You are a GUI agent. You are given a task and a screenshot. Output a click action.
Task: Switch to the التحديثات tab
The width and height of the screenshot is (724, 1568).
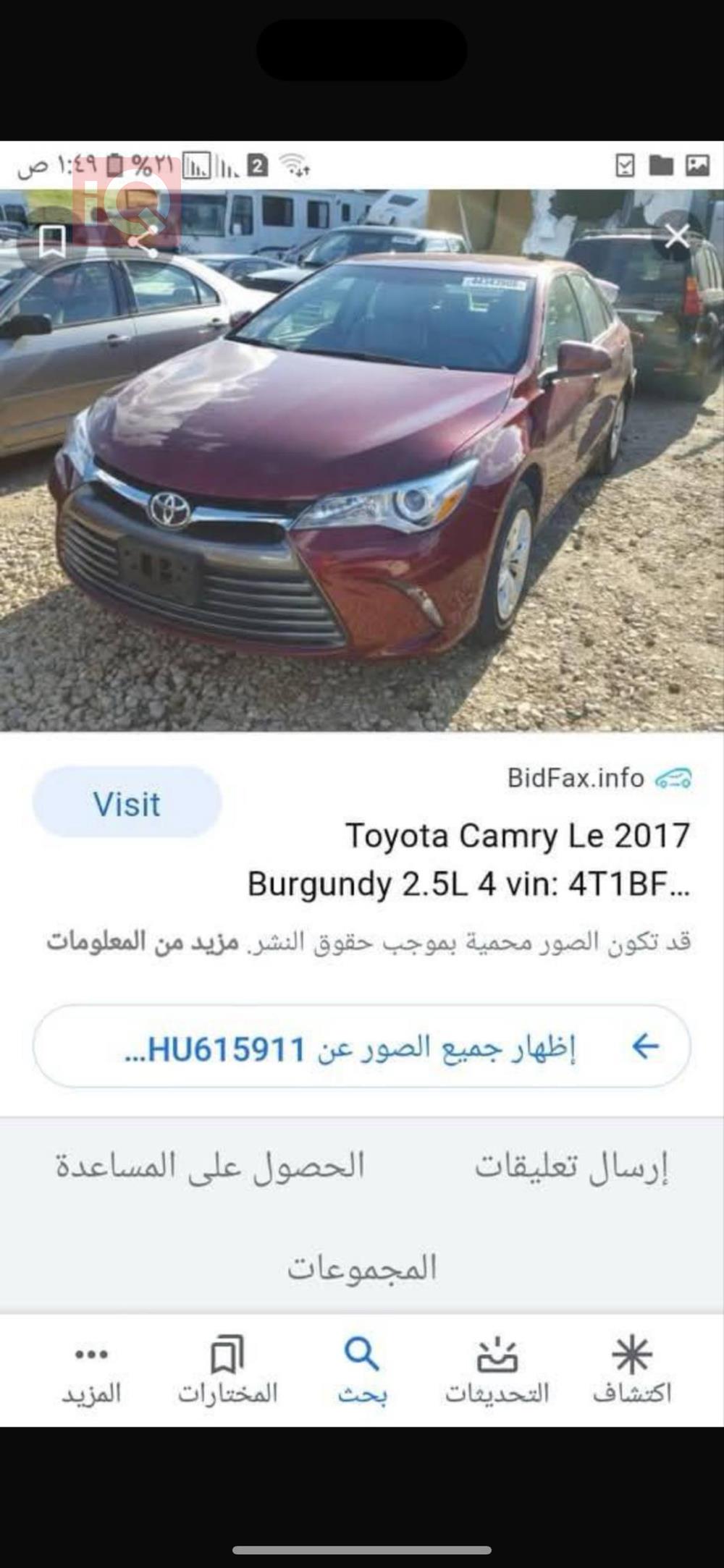click(497, 1371)
